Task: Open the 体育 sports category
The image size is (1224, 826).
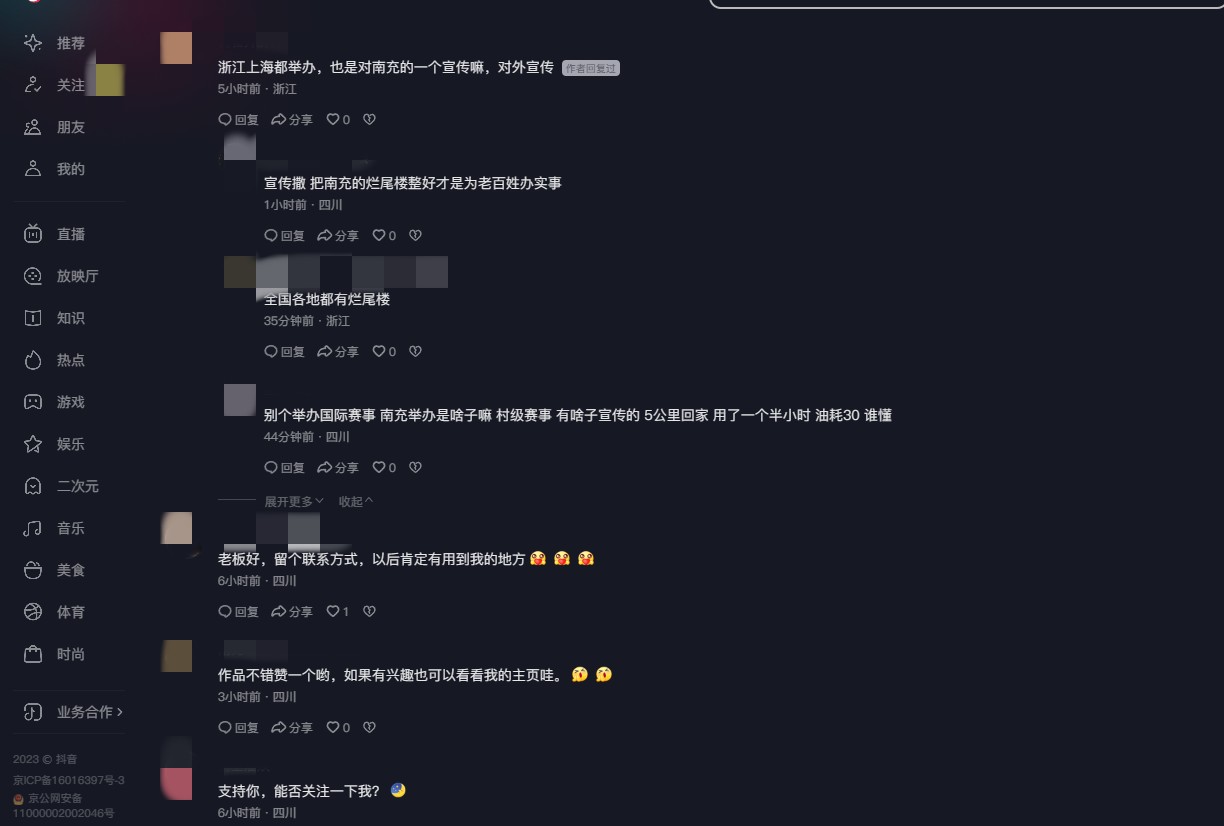Action: pos(69,612)
